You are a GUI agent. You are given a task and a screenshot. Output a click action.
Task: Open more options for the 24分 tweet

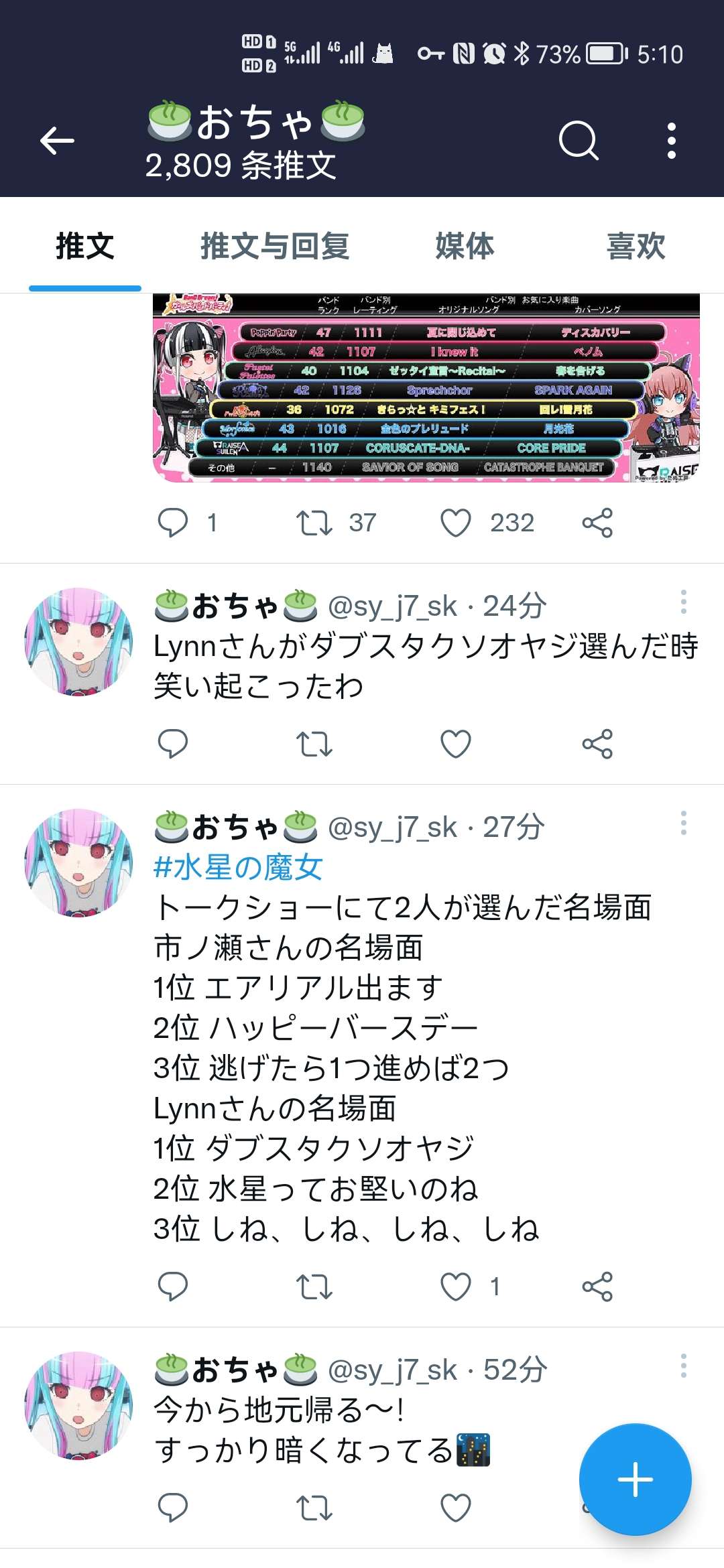tap(683, 602)
